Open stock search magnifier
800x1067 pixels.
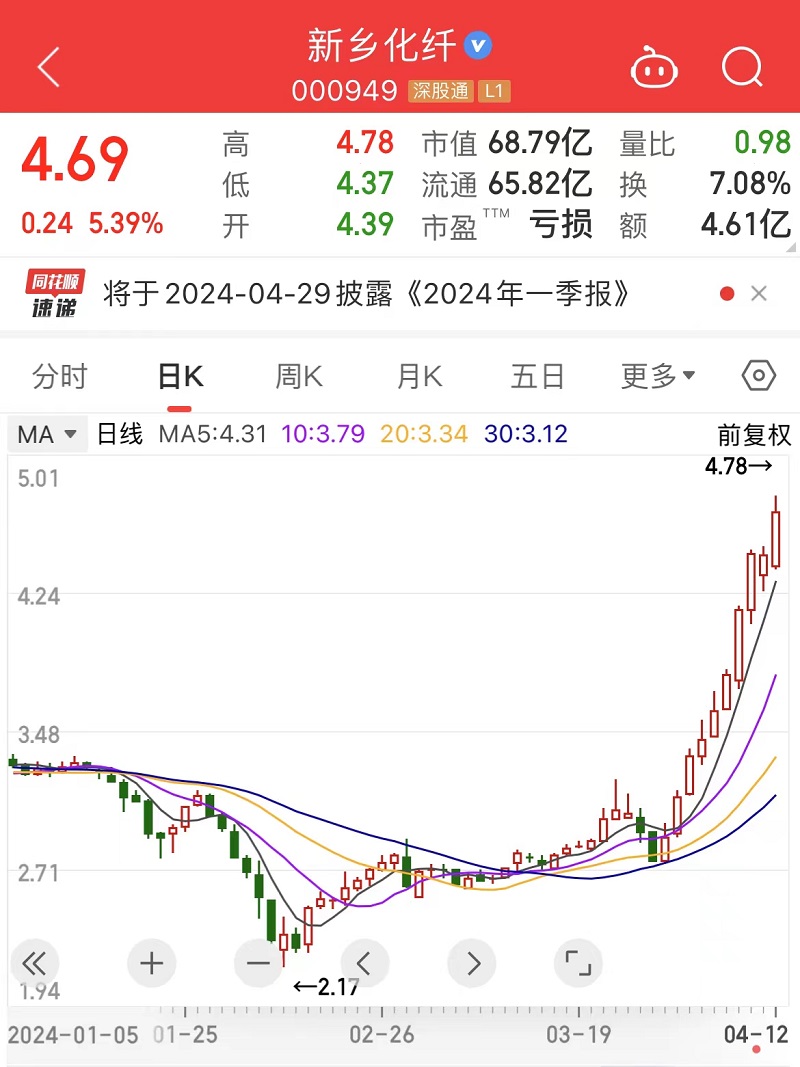[742, 67]
